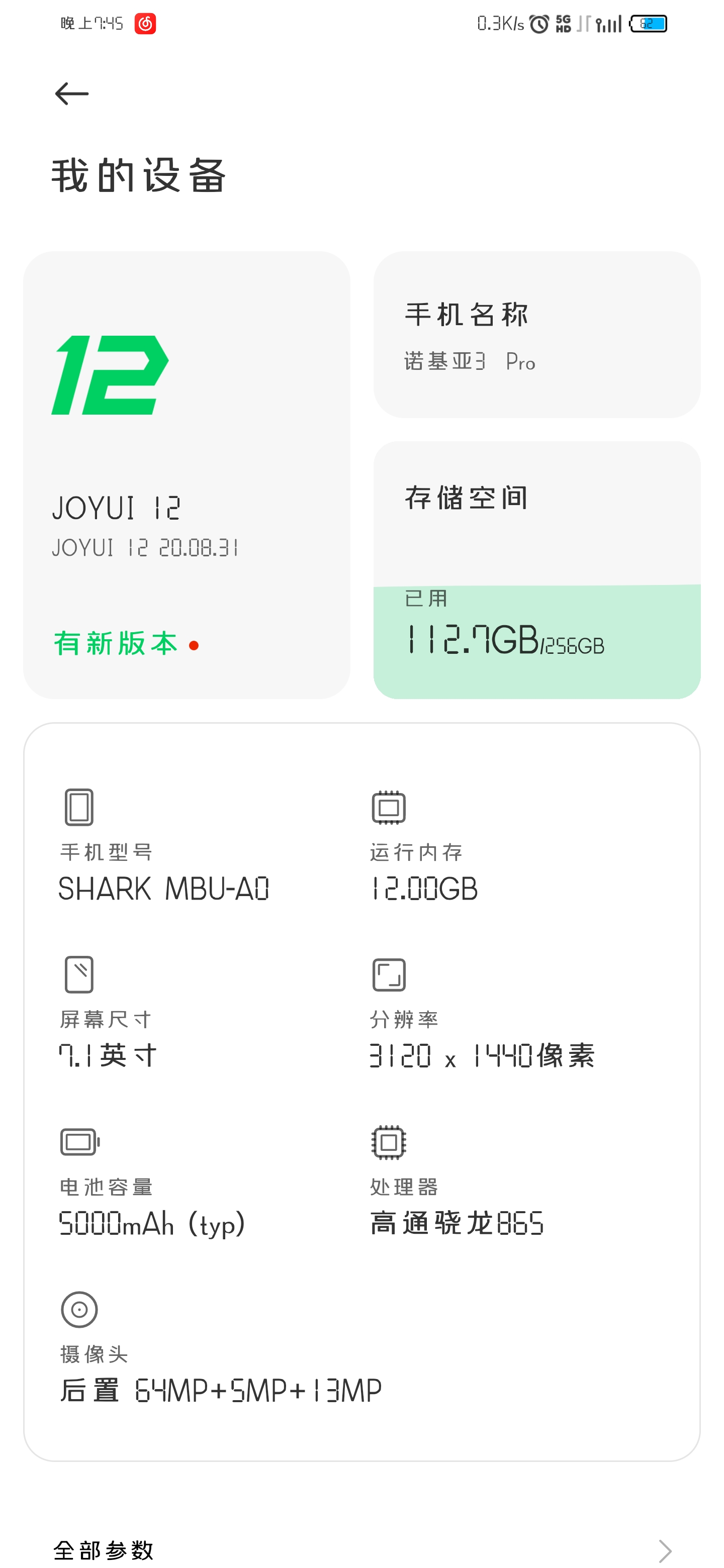Go back using the arrow icon
724x1568 pixels.
pyautogui.click(x=72, y=94)
